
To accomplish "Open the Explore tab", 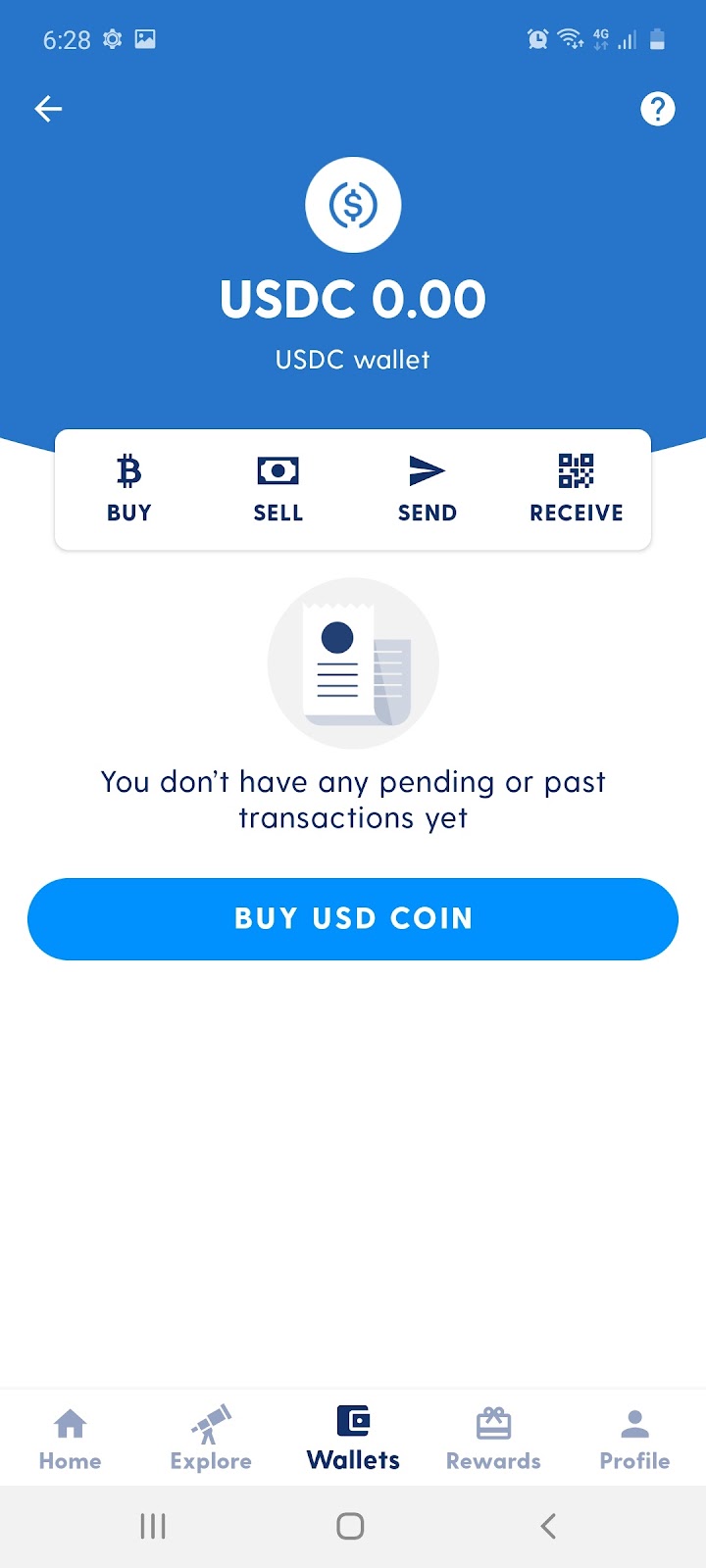I will [211, 1439].
